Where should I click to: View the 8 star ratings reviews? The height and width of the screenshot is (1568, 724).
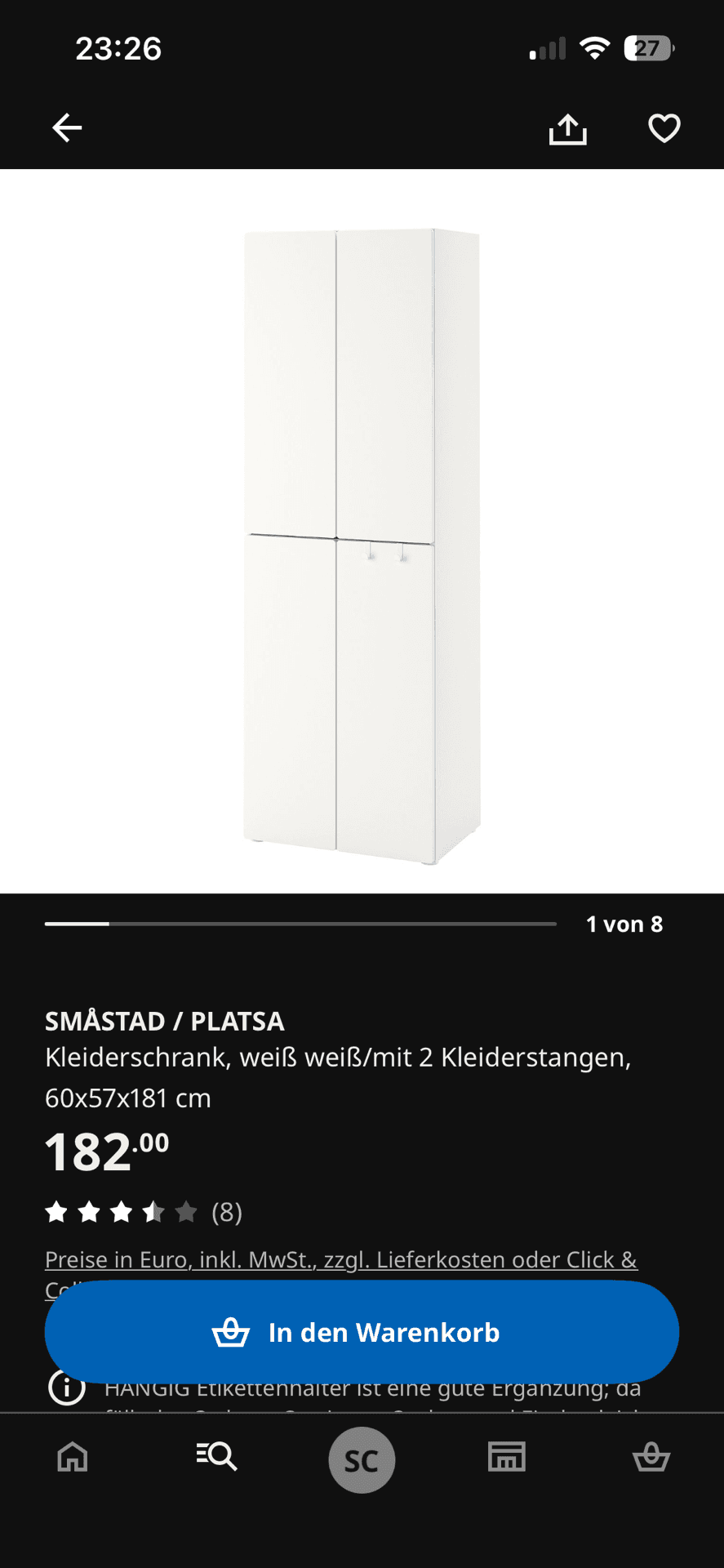144,1212
